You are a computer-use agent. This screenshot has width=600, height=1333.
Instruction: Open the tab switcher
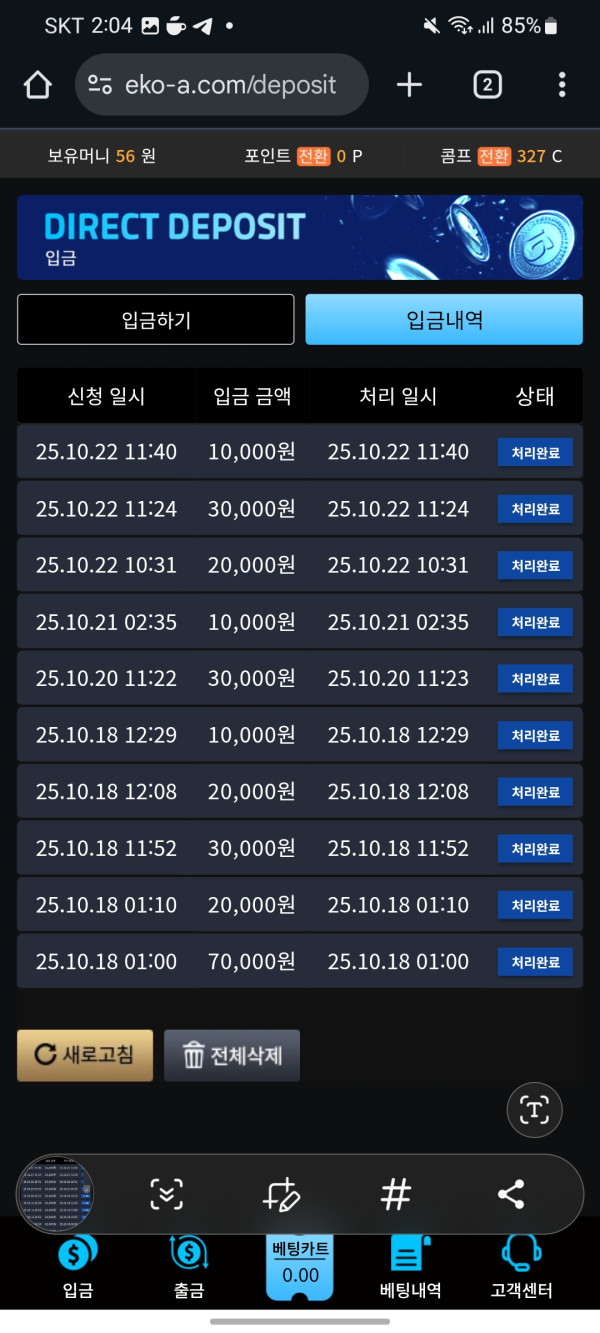pos(487,85)
